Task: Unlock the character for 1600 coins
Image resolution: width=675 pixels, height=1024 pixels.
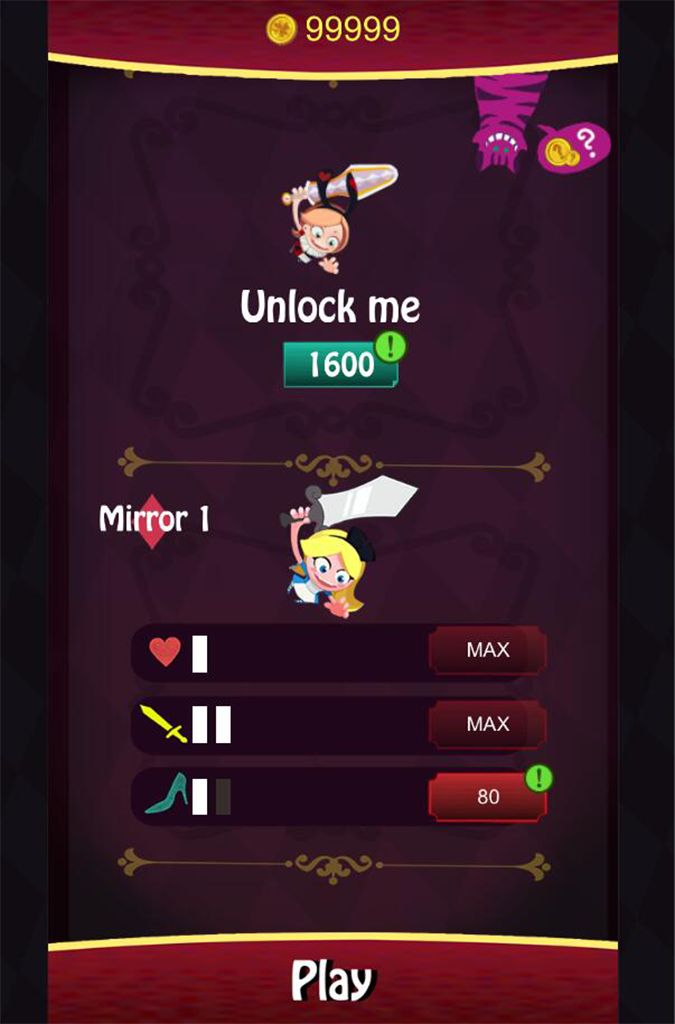Action: [340, 365]
